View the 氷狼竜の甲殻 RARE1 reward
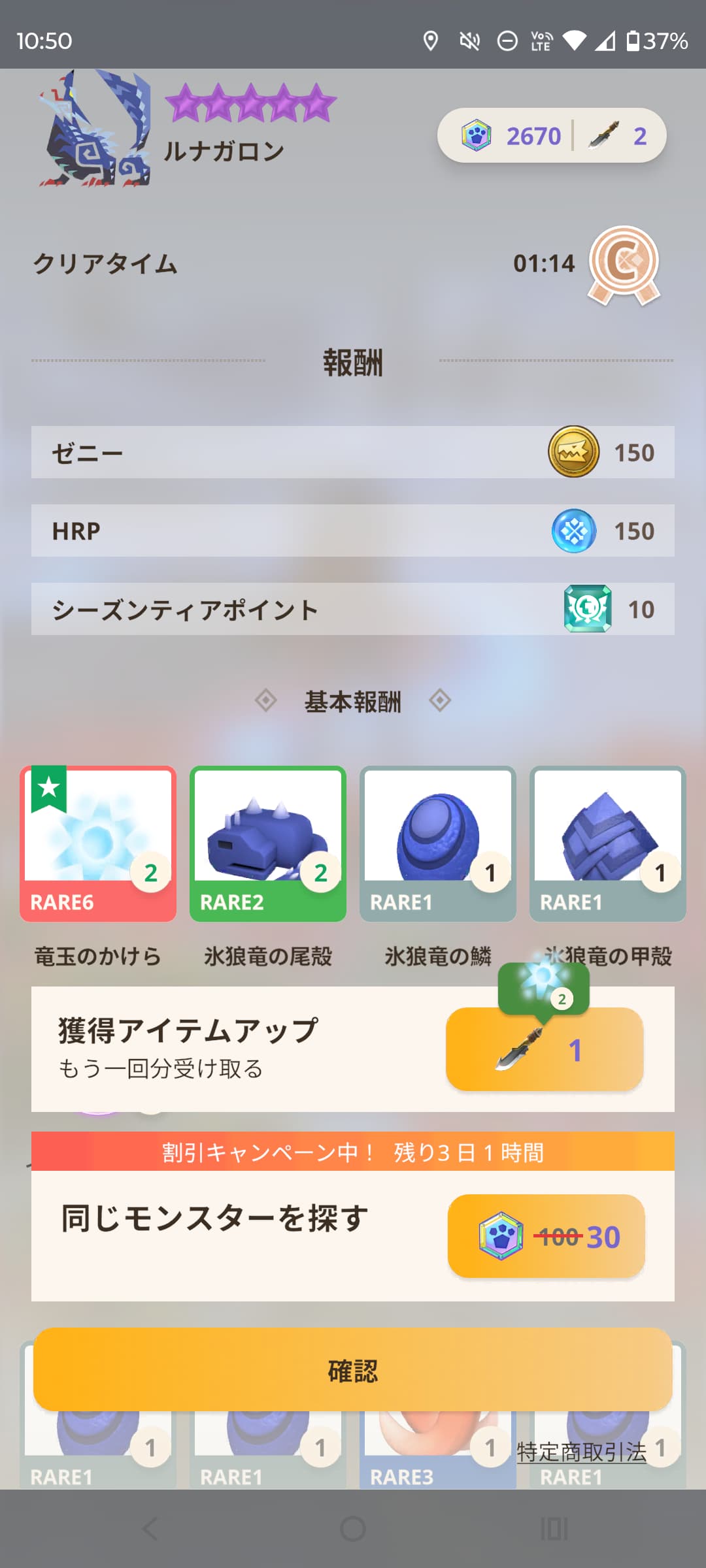The height and width of the screenshot is (1568, 706). [608, 843]
